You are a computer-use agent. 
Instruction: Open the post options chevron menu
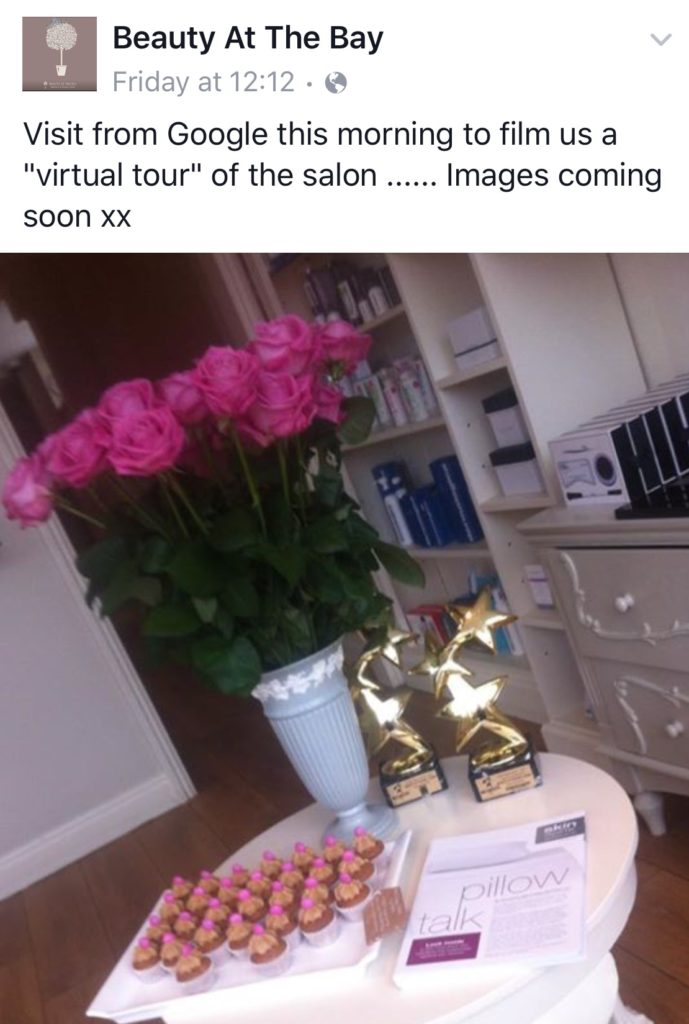[x=660, y=39]
